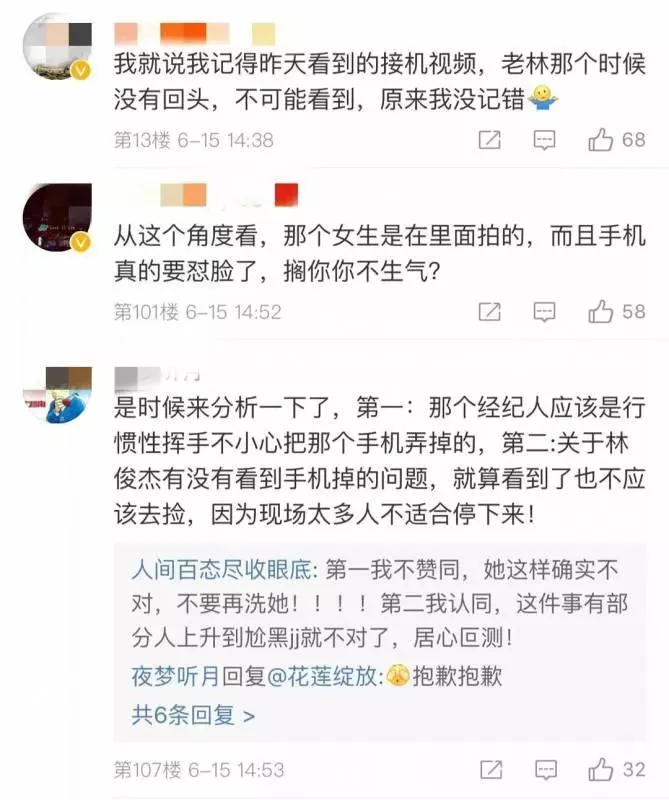Like the comment with 32 likes
Viewport: 669px width, 800px height.
[601, 770]
